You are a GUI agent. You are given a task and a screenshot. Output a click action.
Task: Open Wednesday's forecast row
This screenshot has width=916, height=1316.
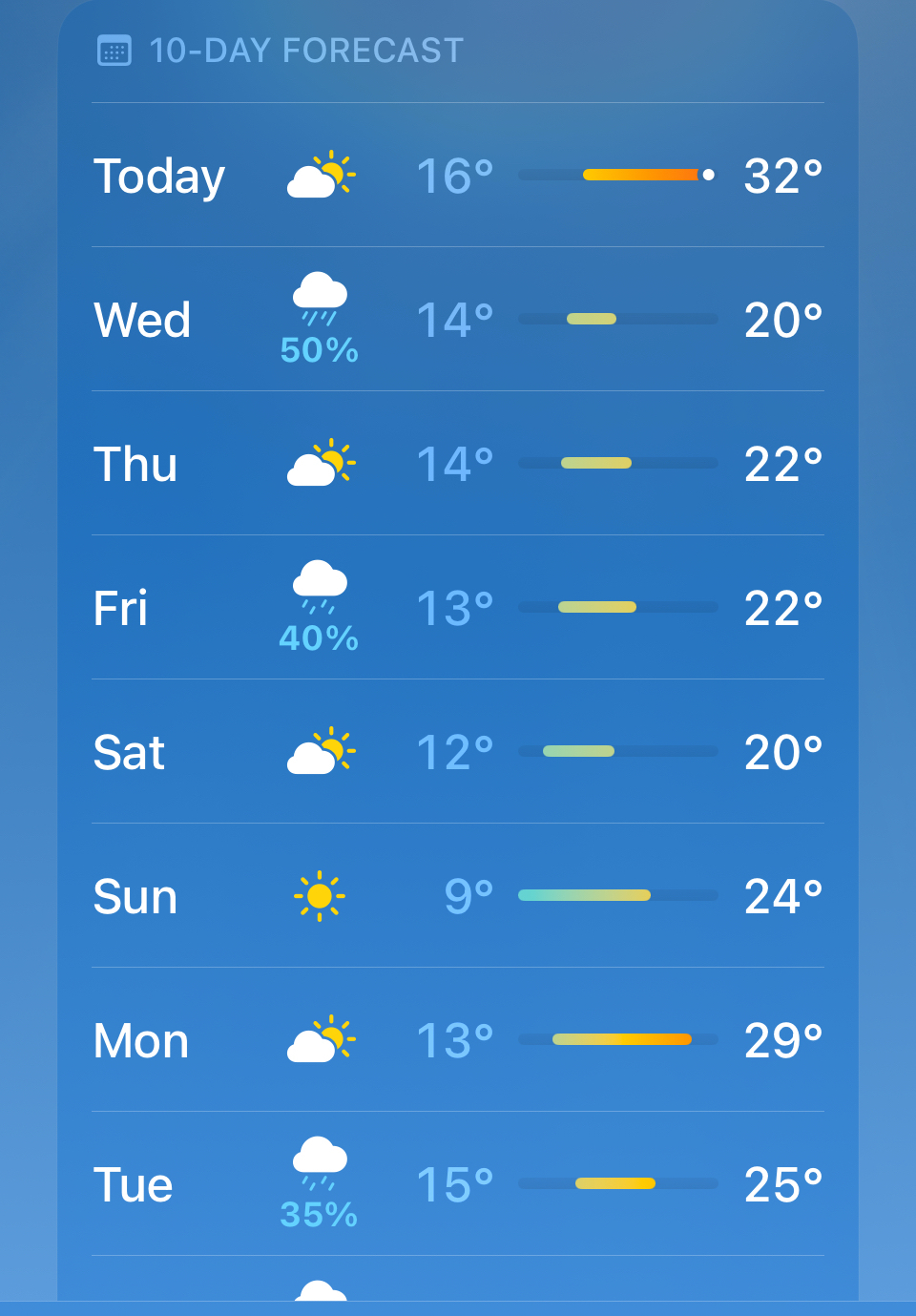458,320
